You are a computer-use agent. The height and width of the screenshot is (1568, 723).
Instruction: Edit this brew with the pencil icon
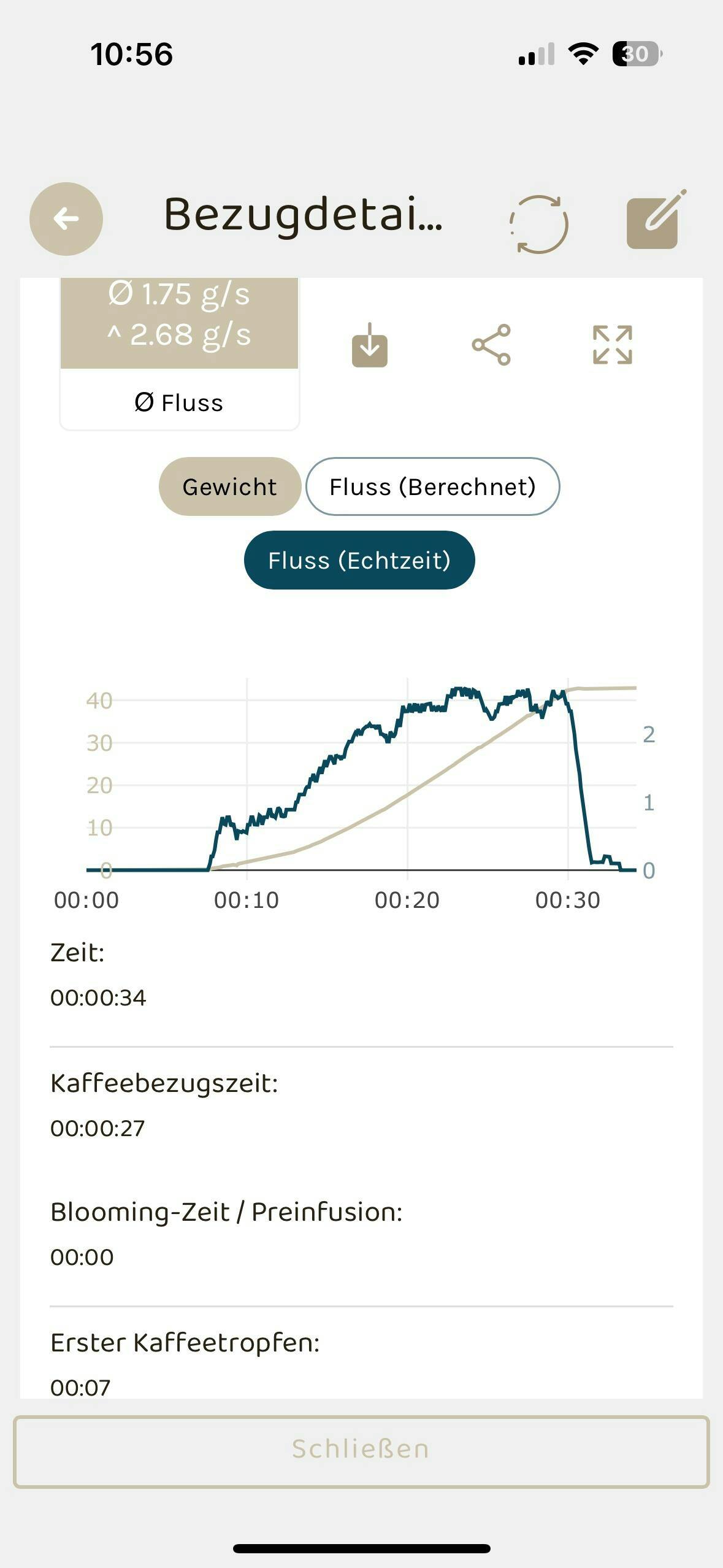[x=654, y=220]
